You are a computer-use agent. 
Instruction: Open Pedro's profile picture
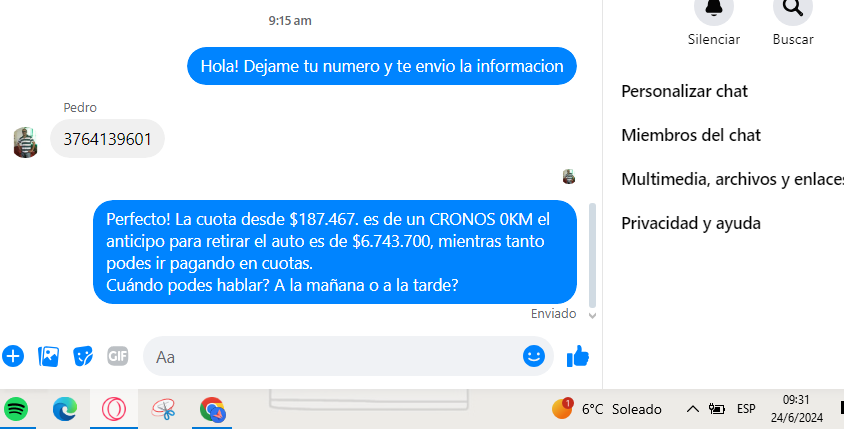[x=26, y=142]
